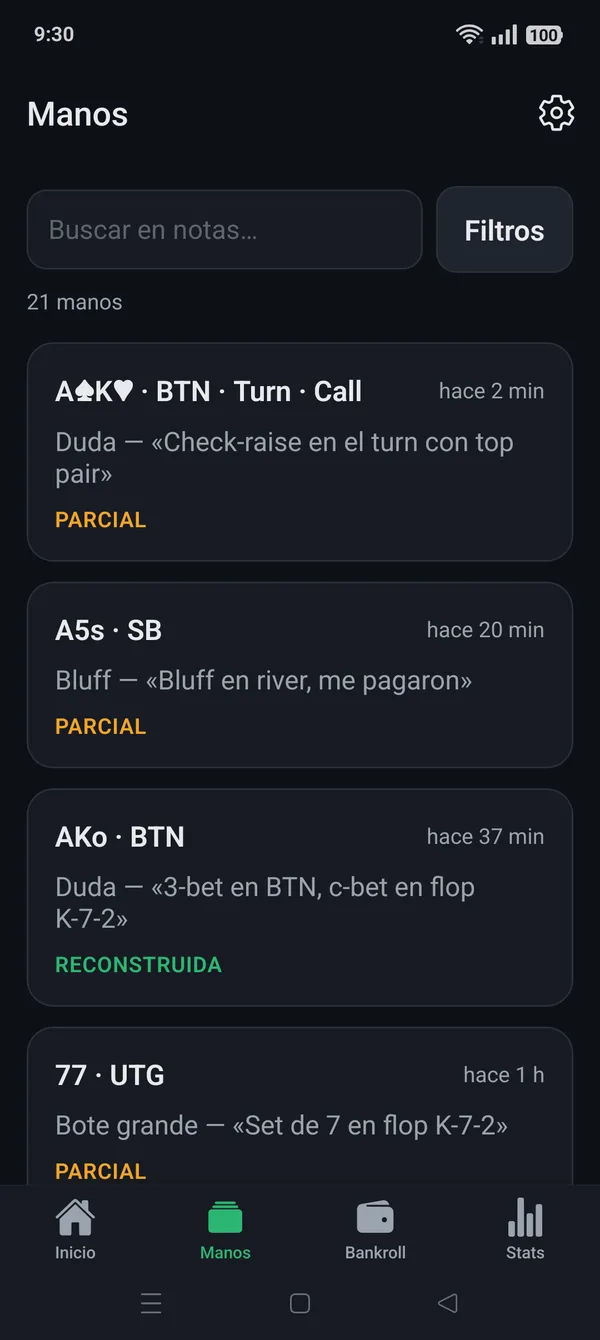Open the A5s SB bluff hand card
The height and width of the screenshot is (1340, 600).
(x=300, y=675)
